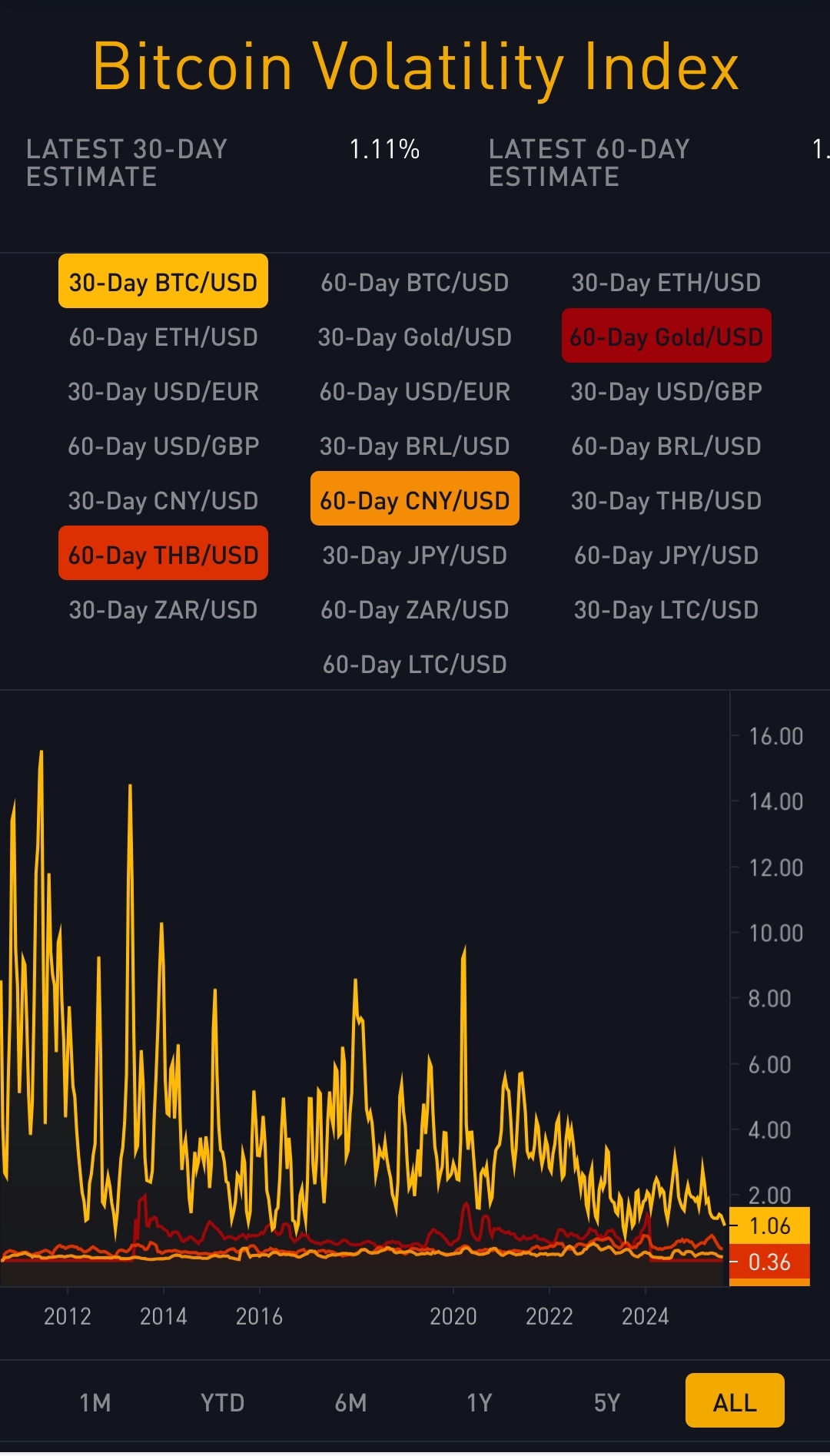This screenshot has height=1456, width=830.
Task: Turn on the 30-Day JPY/USD series
Action: pyautogui.click(x=414, y=555)
